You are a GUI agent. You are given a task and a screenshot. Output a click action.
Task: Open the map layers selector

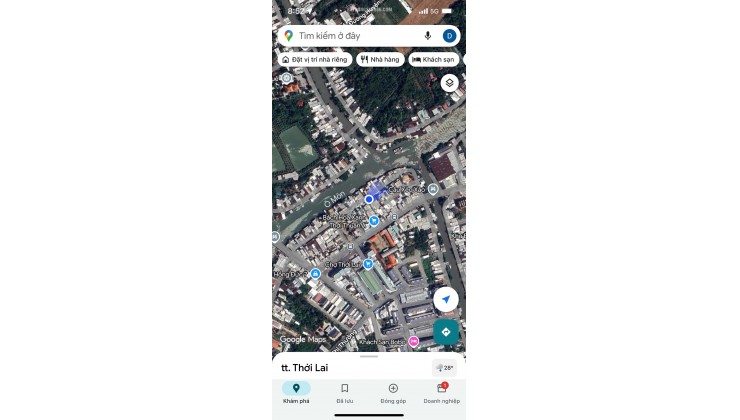(x=449, y=83)
